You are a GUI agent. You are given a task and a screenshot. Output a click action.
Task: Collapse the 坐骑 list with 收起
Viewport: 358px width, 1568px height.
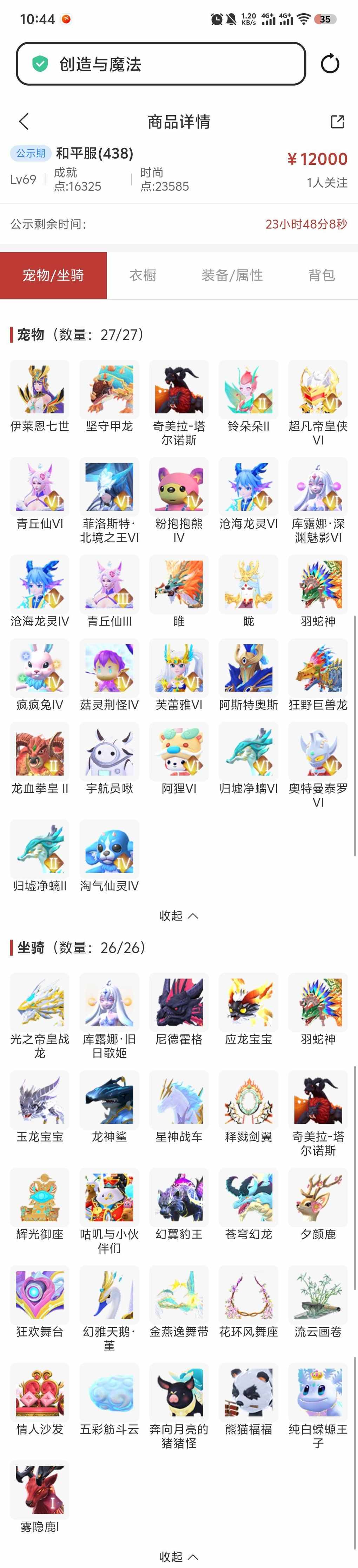179,1556
